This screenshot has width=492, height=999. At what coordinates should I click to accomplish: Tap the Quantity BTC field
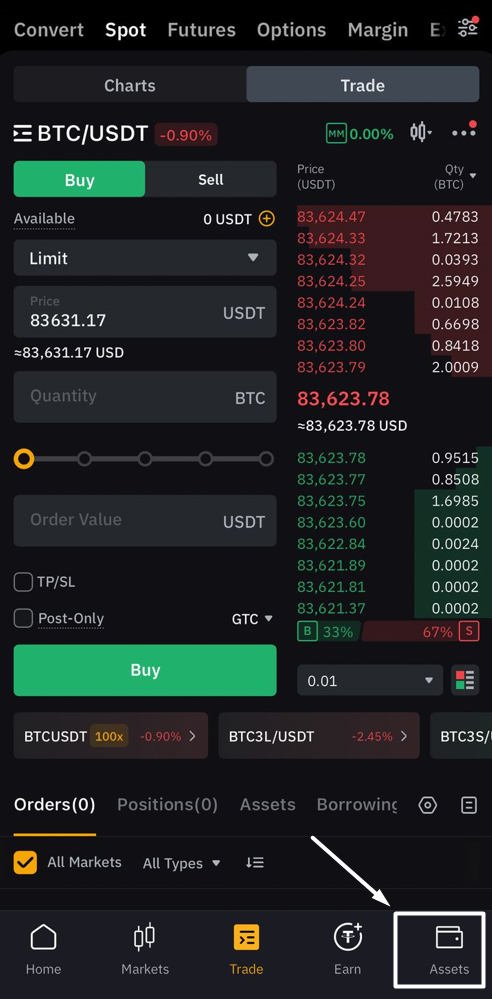click(145, 397)
